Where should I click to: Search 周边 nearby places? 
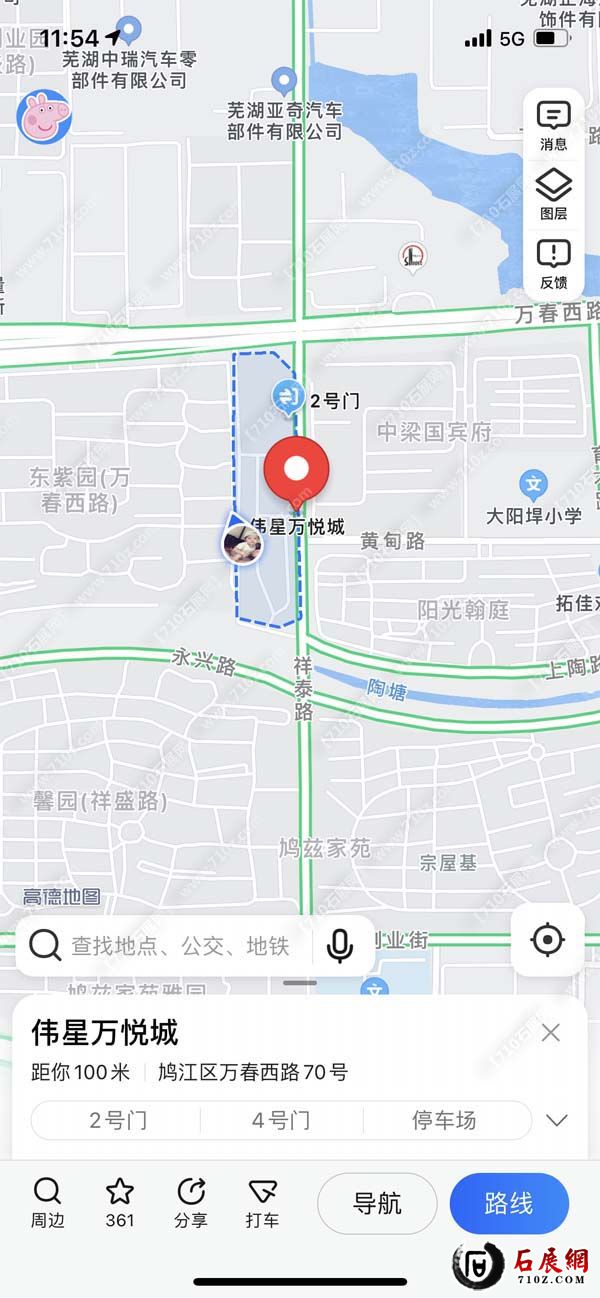point(47,1202)
